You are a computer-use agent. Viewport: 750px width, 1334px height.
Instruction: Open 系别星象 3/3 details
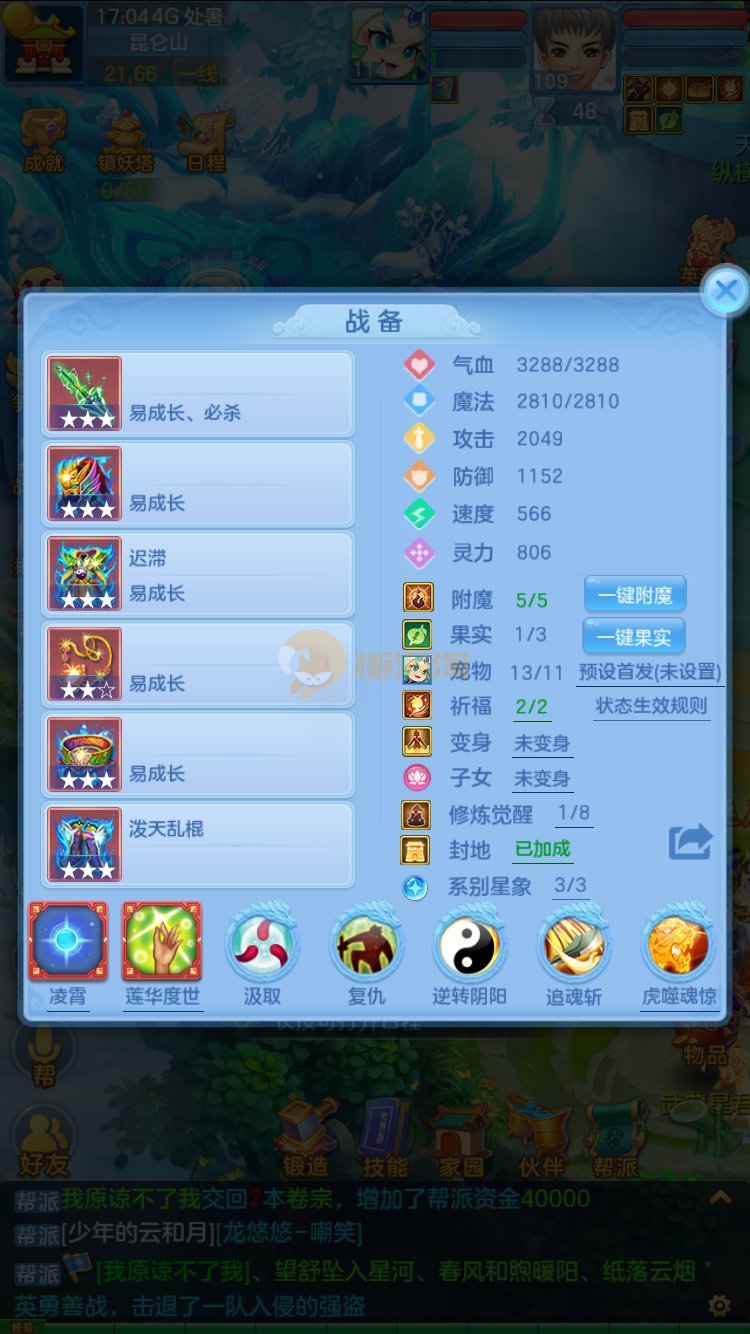click(570, 886)
